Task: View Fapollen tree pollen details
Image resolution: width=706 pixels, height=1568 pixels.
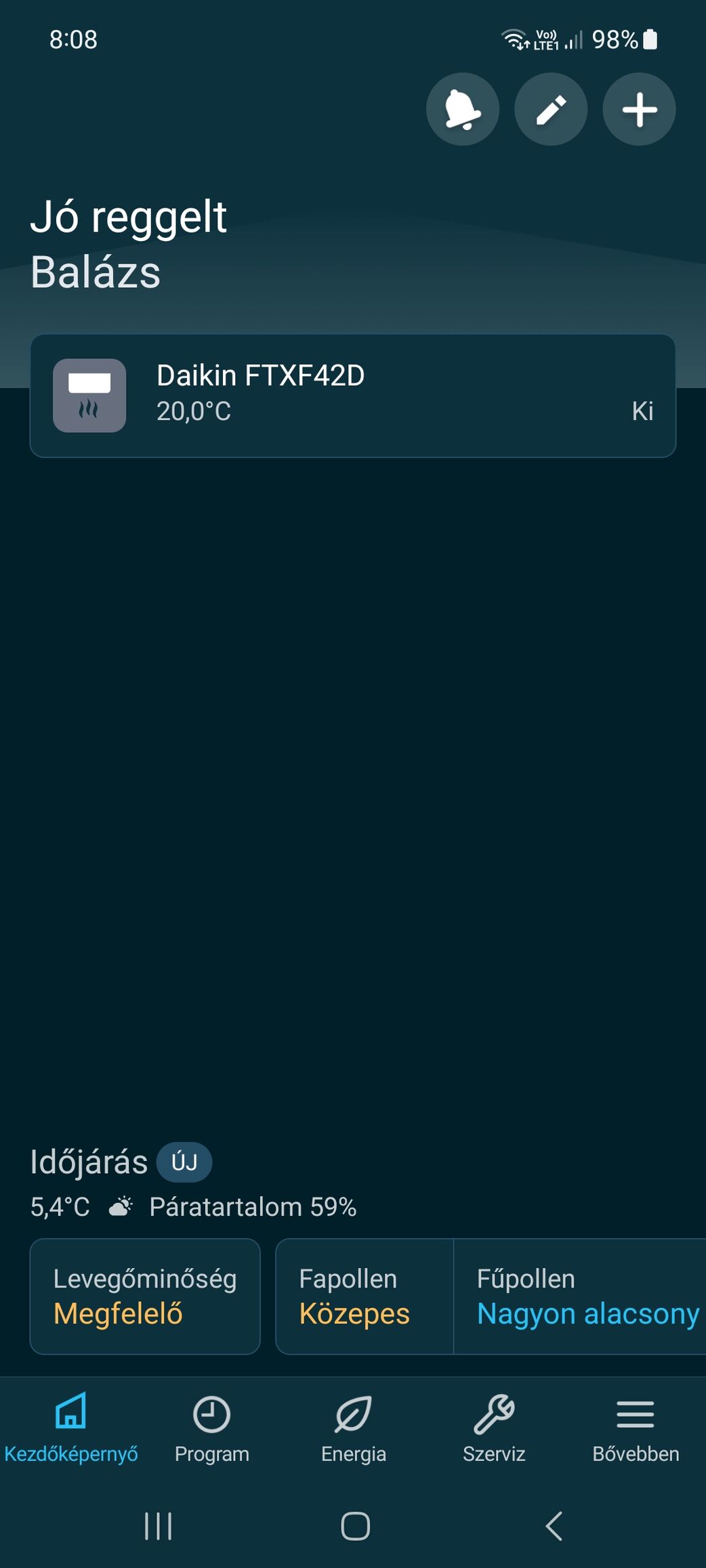Action: 365,1296
